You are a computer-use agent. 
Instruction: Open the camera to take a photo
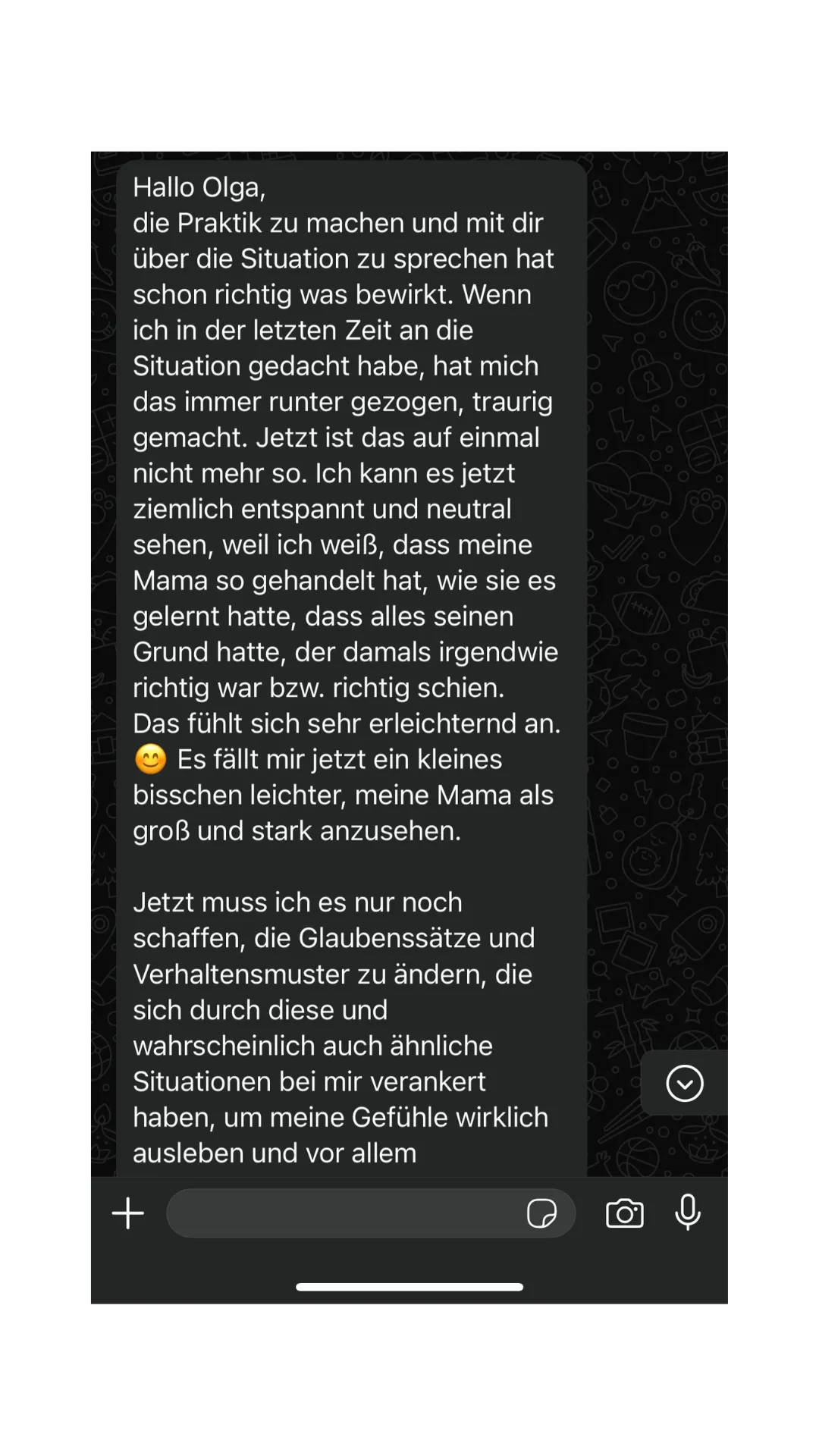[625, 1213]
